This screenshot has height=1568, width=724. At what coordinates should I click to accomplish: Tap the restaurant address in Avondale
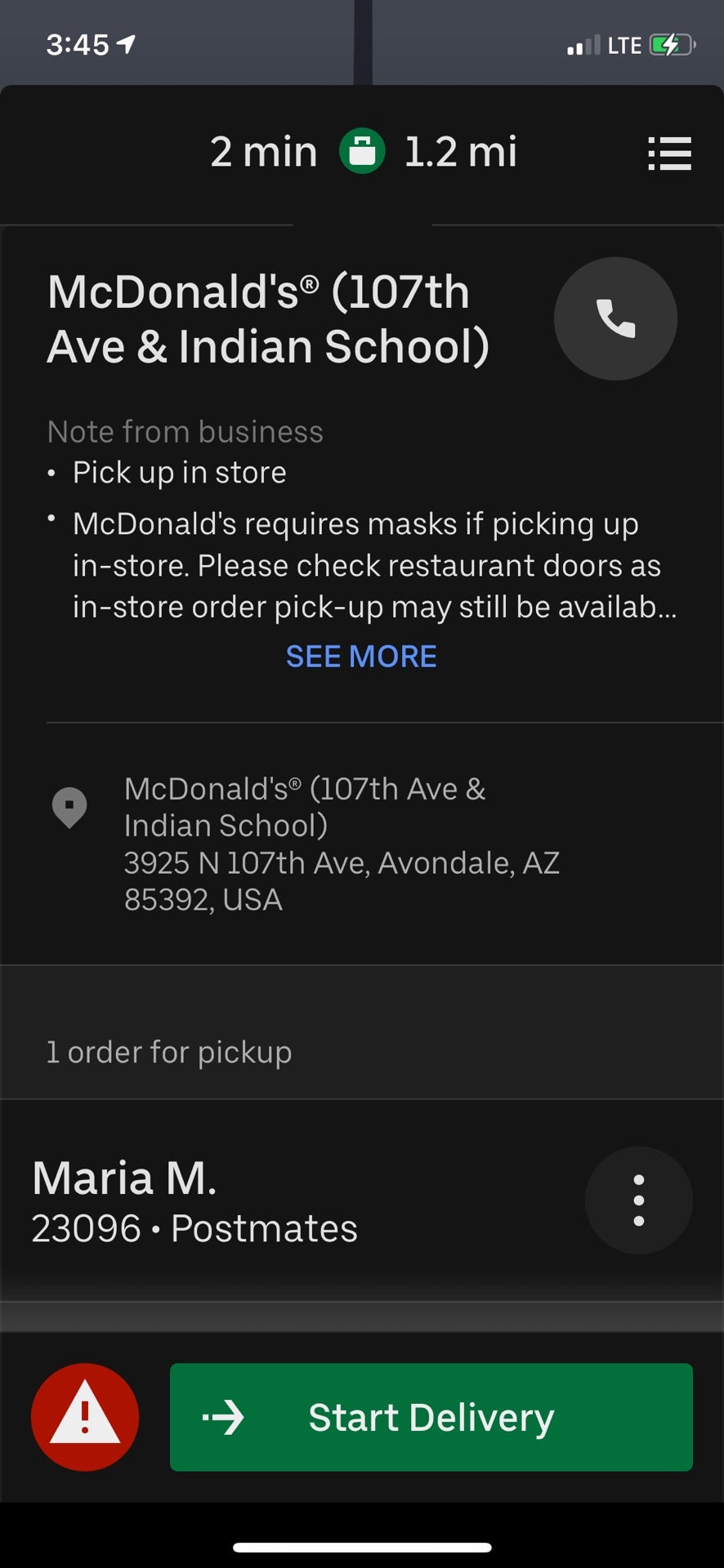[x=342, y=880]
